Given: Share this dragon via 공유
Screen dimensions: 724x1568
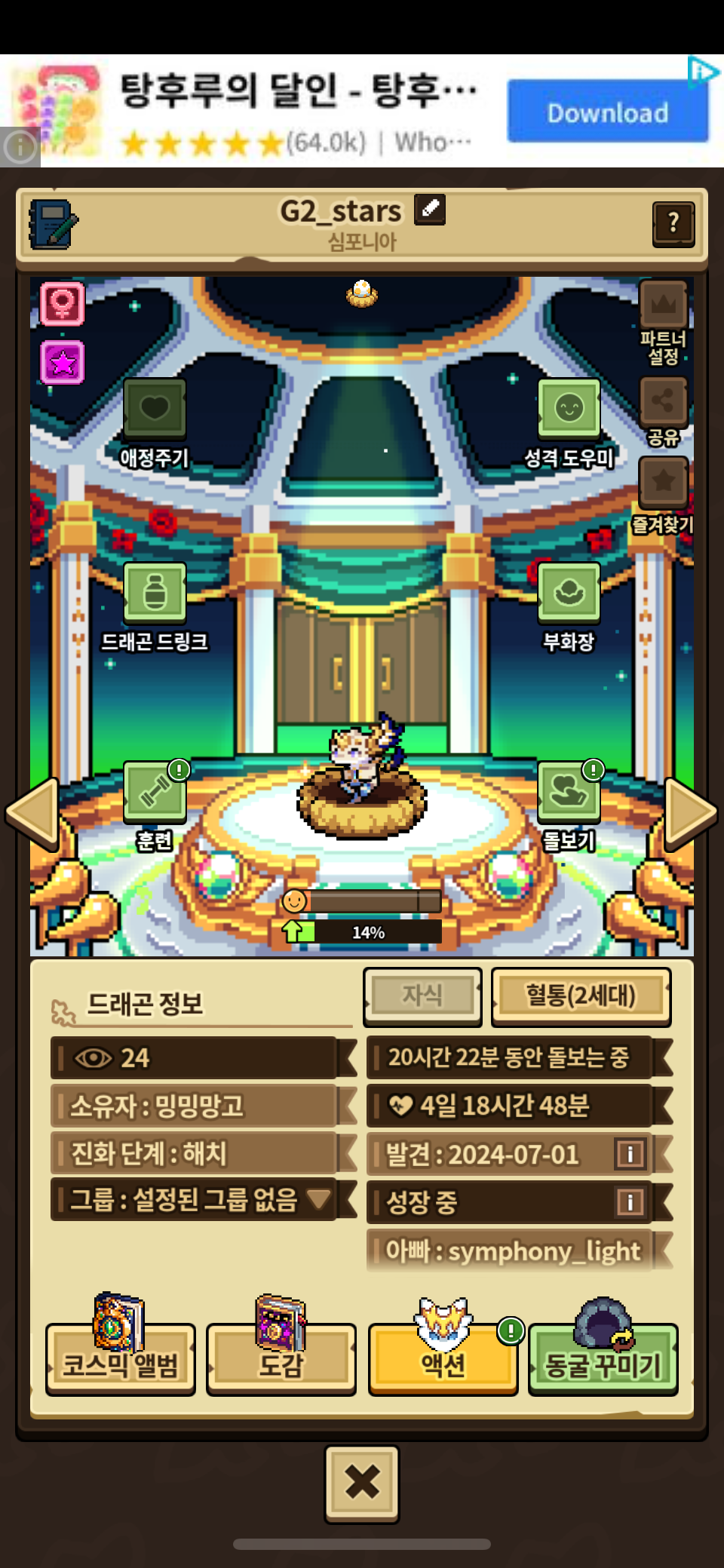Looking at the screenshot, I should point(663,402).
